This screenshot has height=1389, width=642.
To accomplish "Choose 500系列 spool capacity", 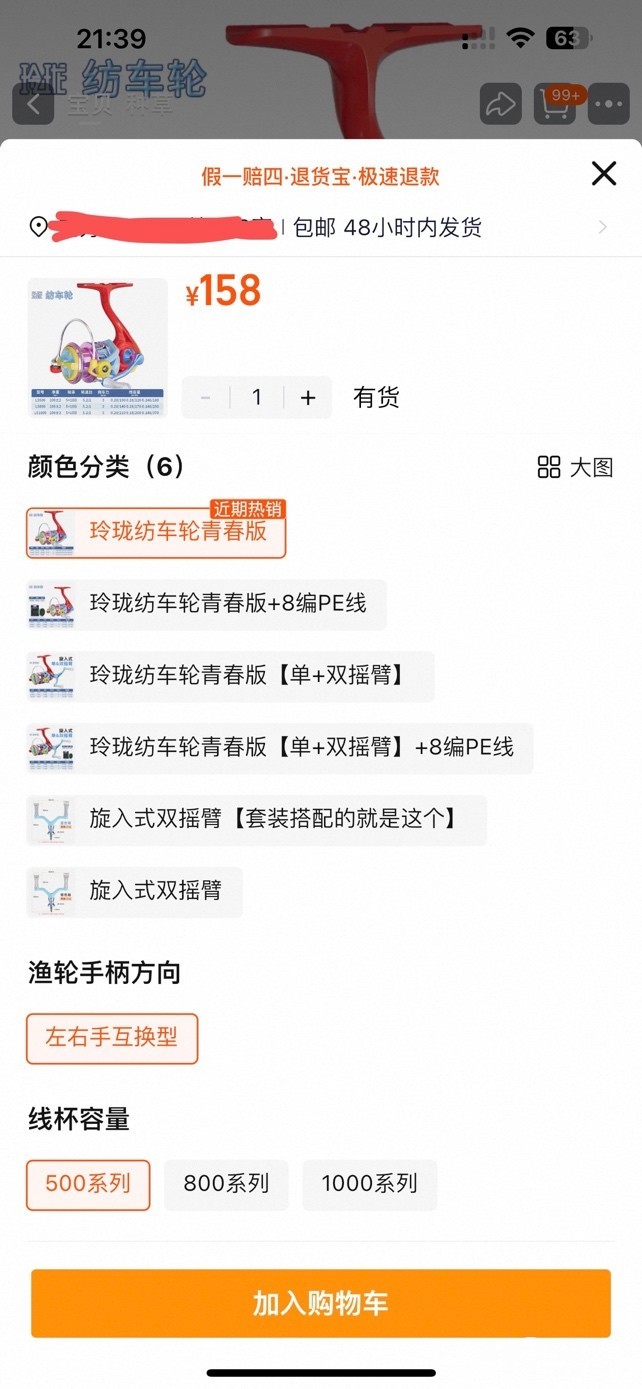I will pos(88,1185).
